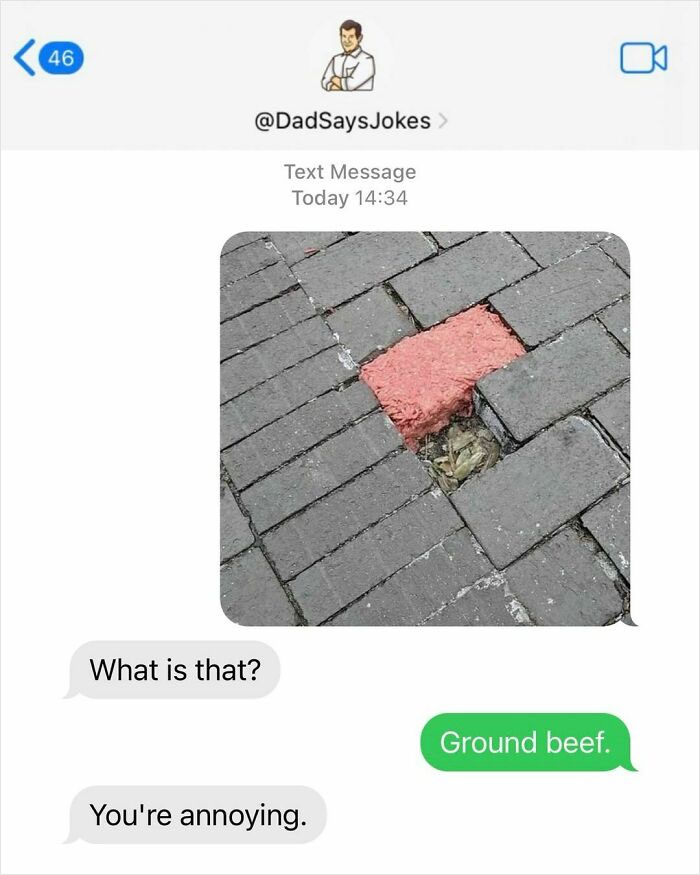The image size is (700, 875).
Task: Open the brick pavement photo attachment
Action: (425, 428)
